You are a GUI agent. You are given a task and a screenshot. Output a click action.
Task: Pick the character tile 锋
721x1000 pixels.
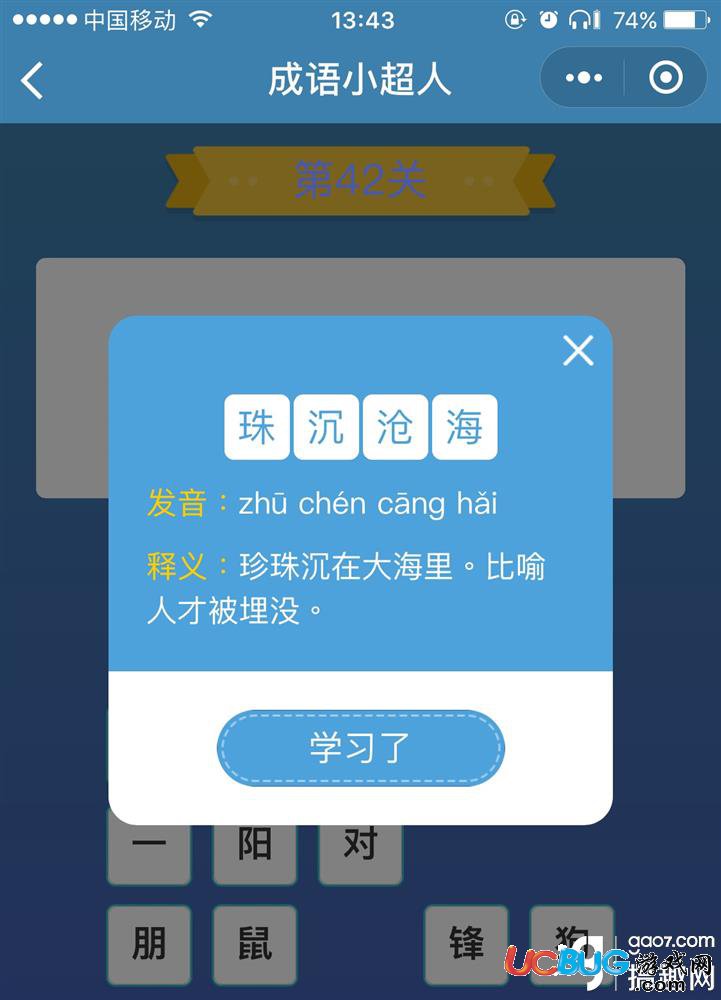[x=466, y=944]
